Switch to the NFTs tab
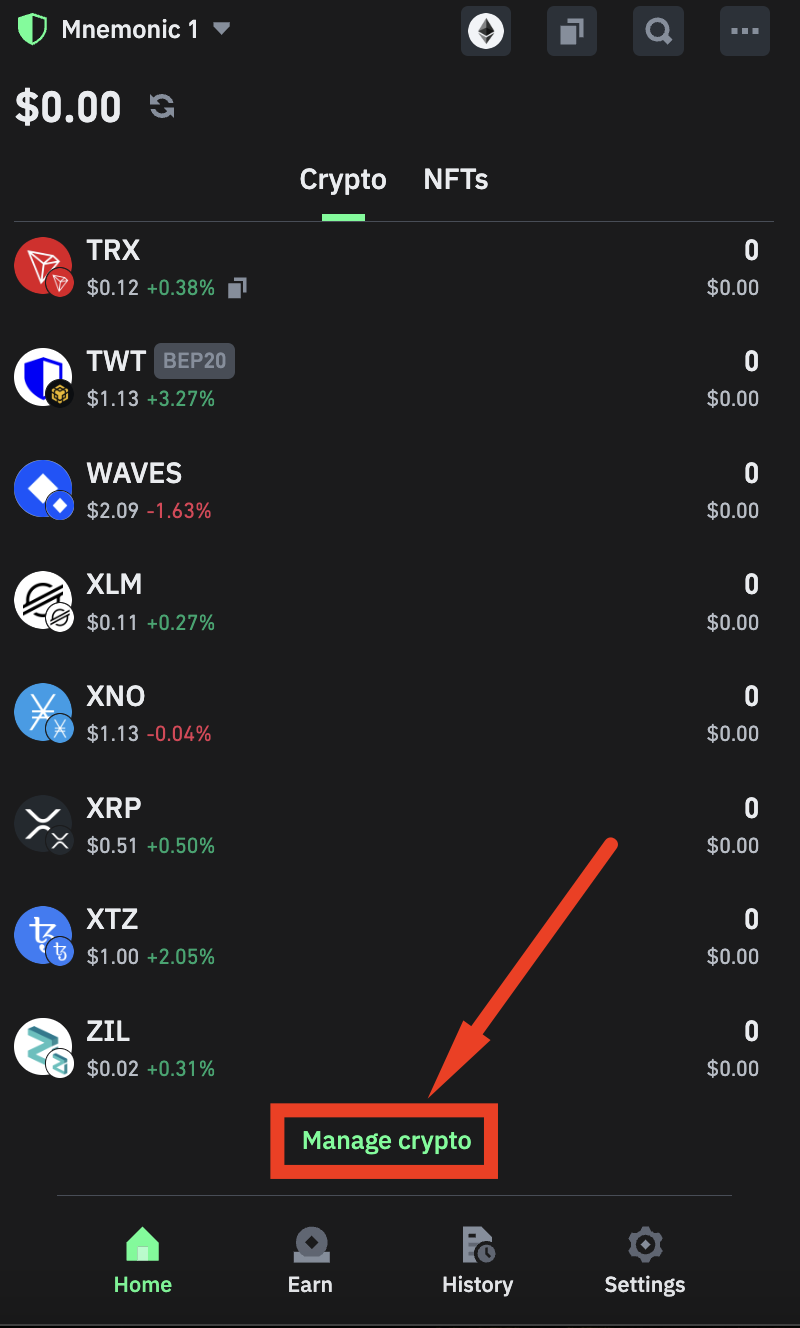 pyautogui.click(x=455, y=180)
